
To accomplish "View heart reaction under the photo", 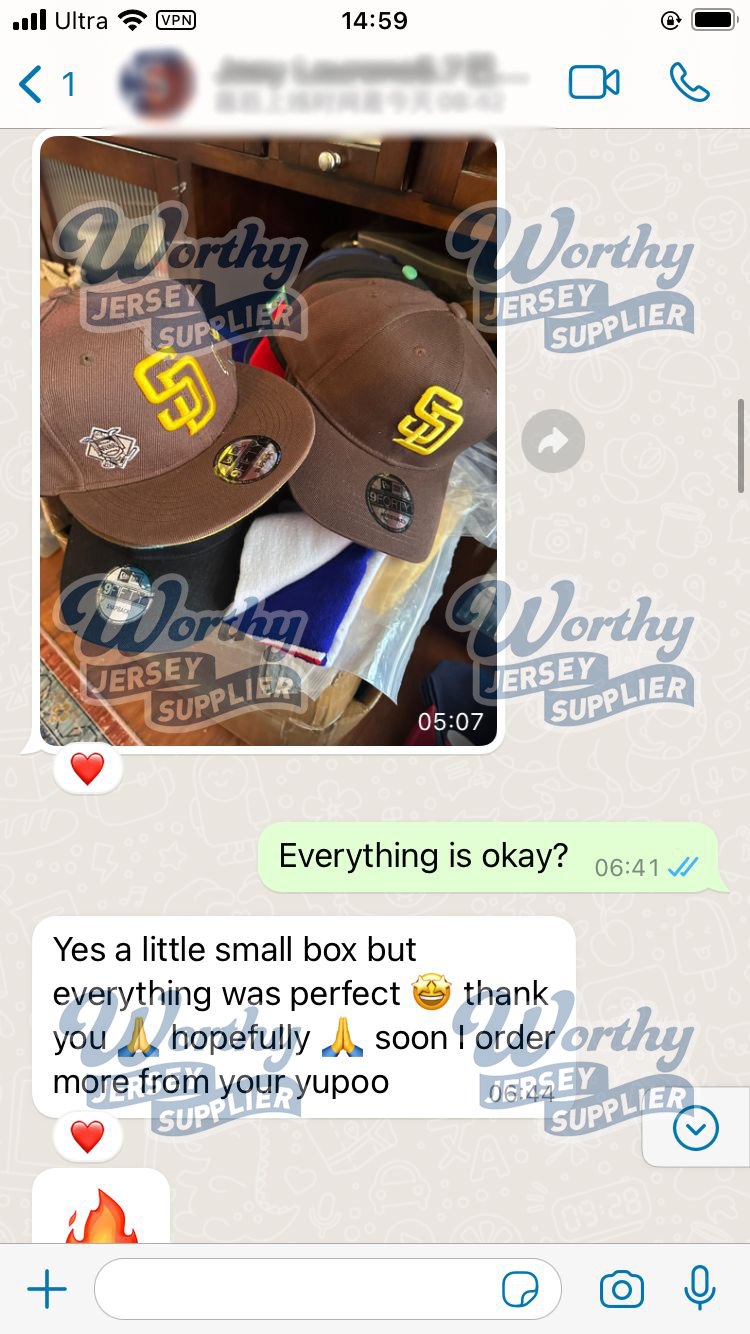I will coord(88,768).
